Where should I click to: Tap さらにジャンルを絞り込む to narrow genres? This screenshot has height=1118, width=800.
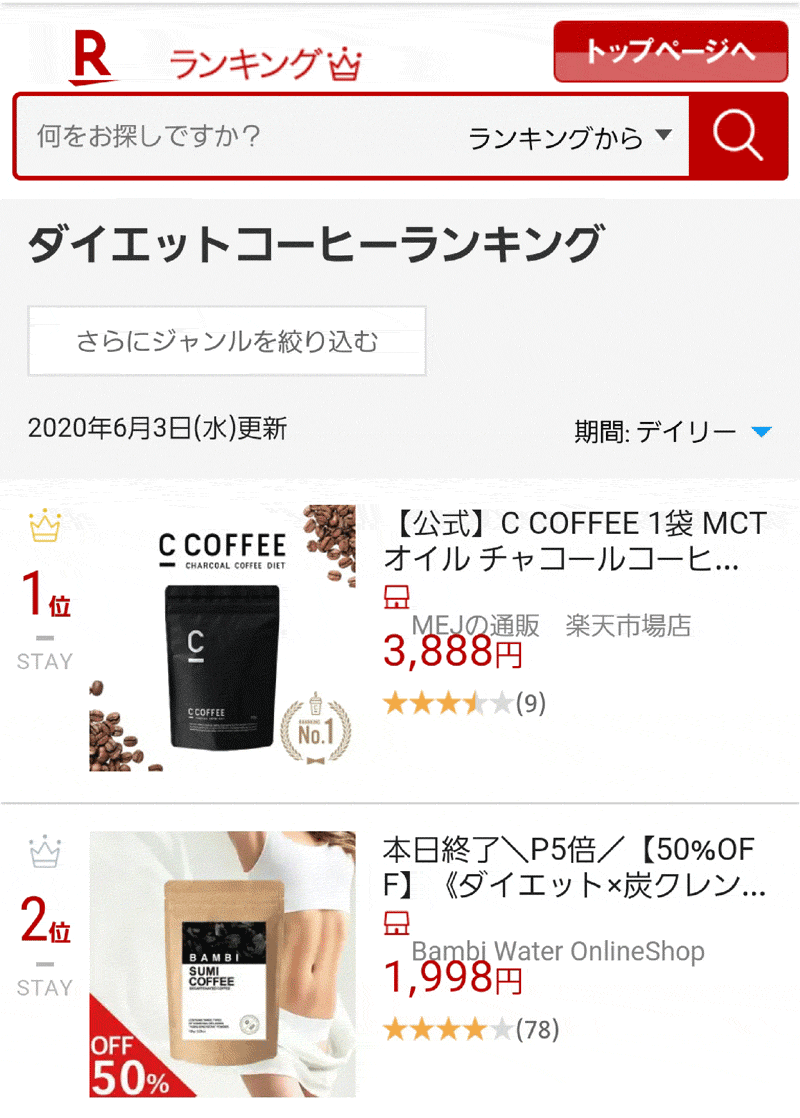[x=227, y=342]
